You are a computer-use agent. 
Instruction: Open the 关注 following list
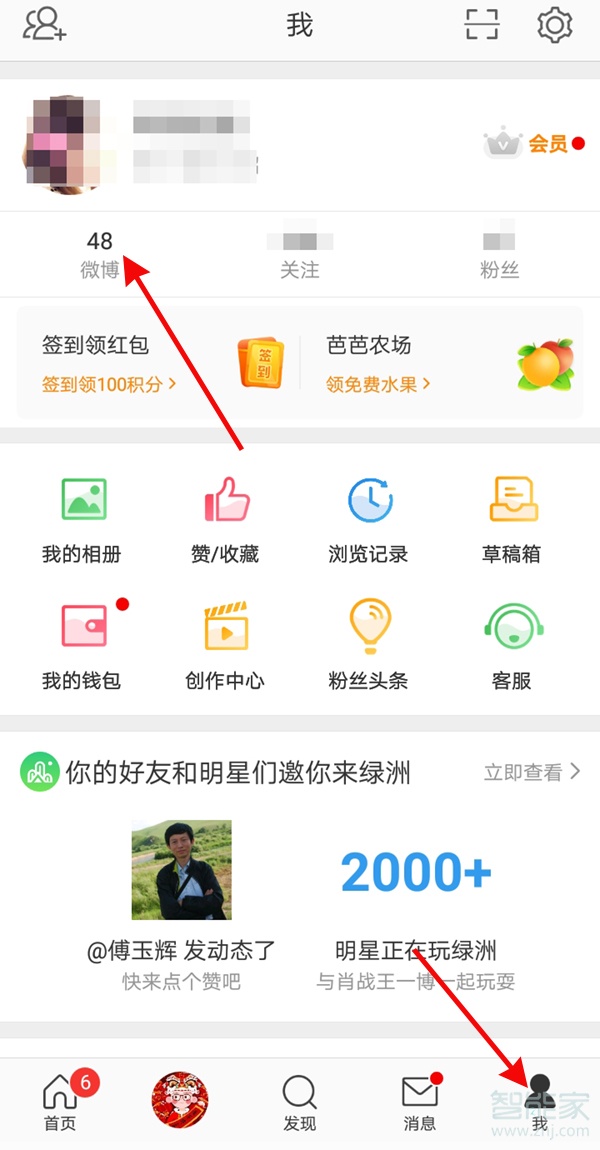[x=300, y=254]
